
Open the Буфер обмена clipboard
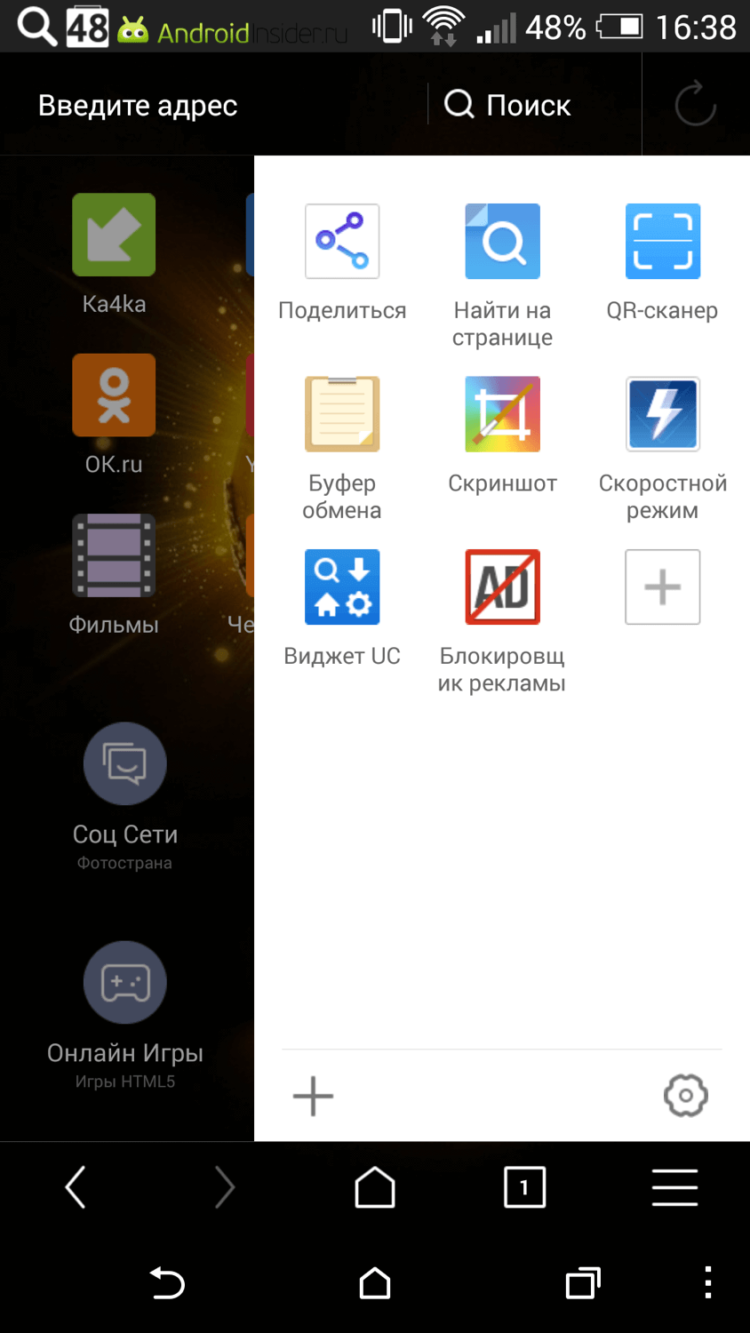click(342, 414)
